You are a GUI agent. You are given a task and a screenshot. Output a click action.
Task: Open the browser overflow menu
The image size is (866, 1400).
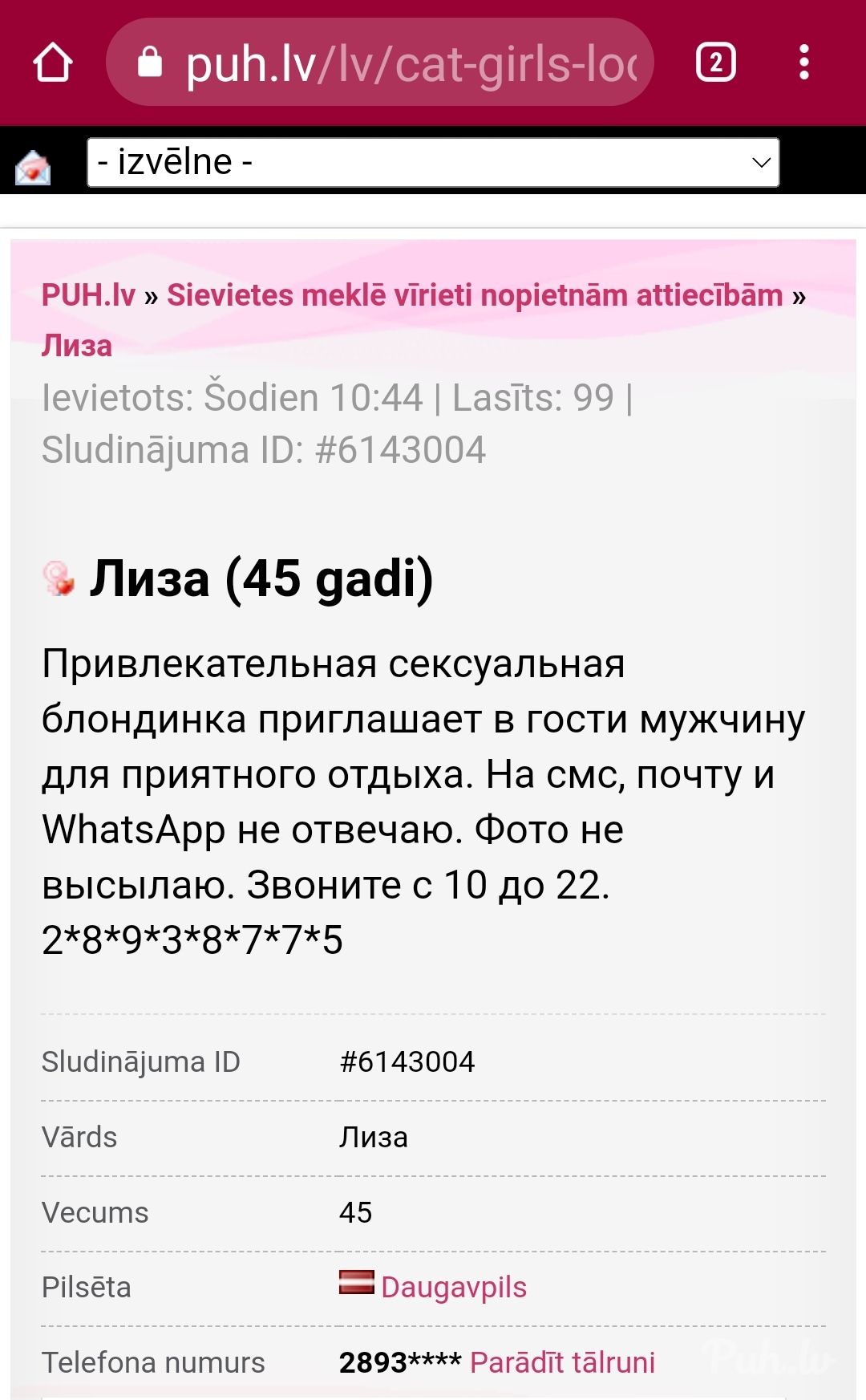[x=803, y=63]
